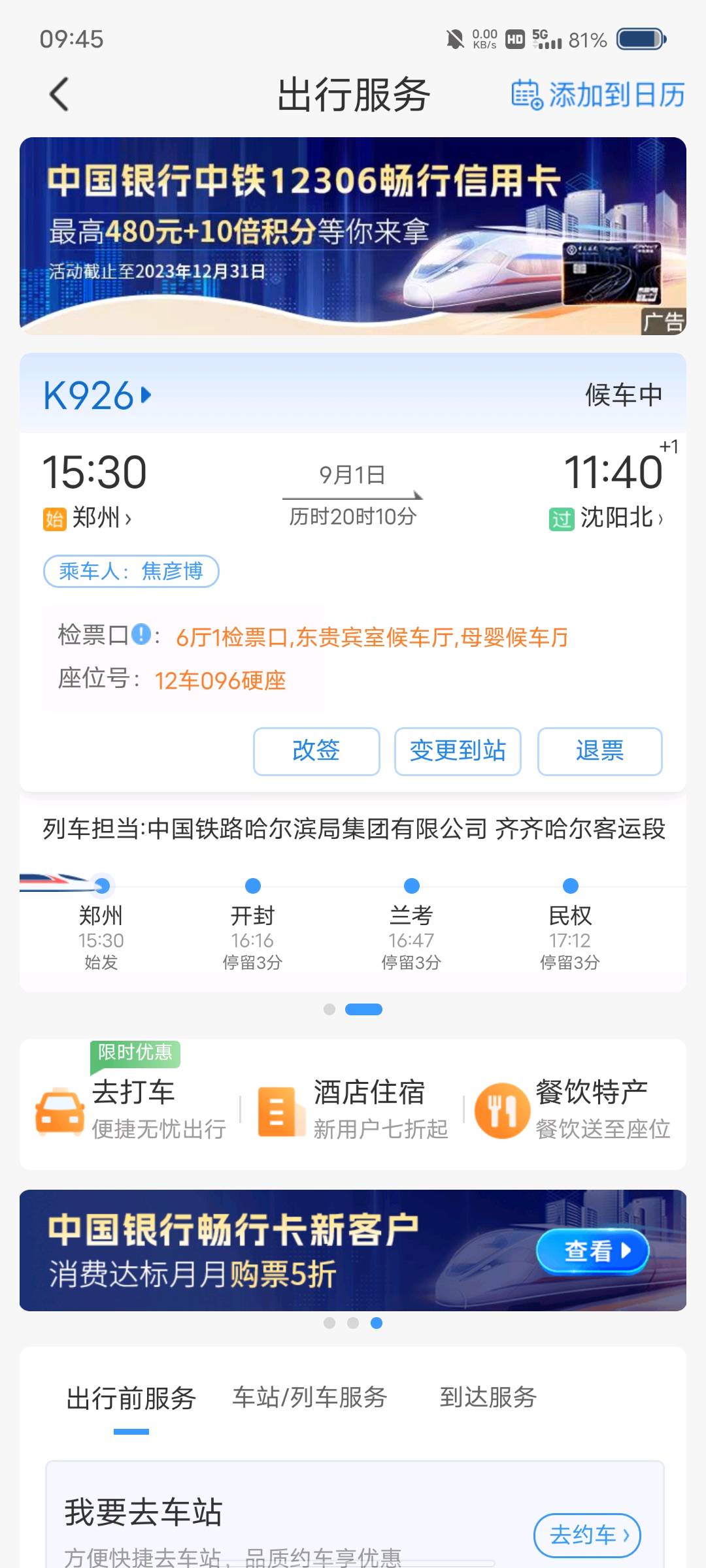Open the 中国银行中铁12306畅行信用卡 ad banner
Image resolution: width=706 pixels, height=1568 pixels.
pyautogui.click(x=353, y=236)
